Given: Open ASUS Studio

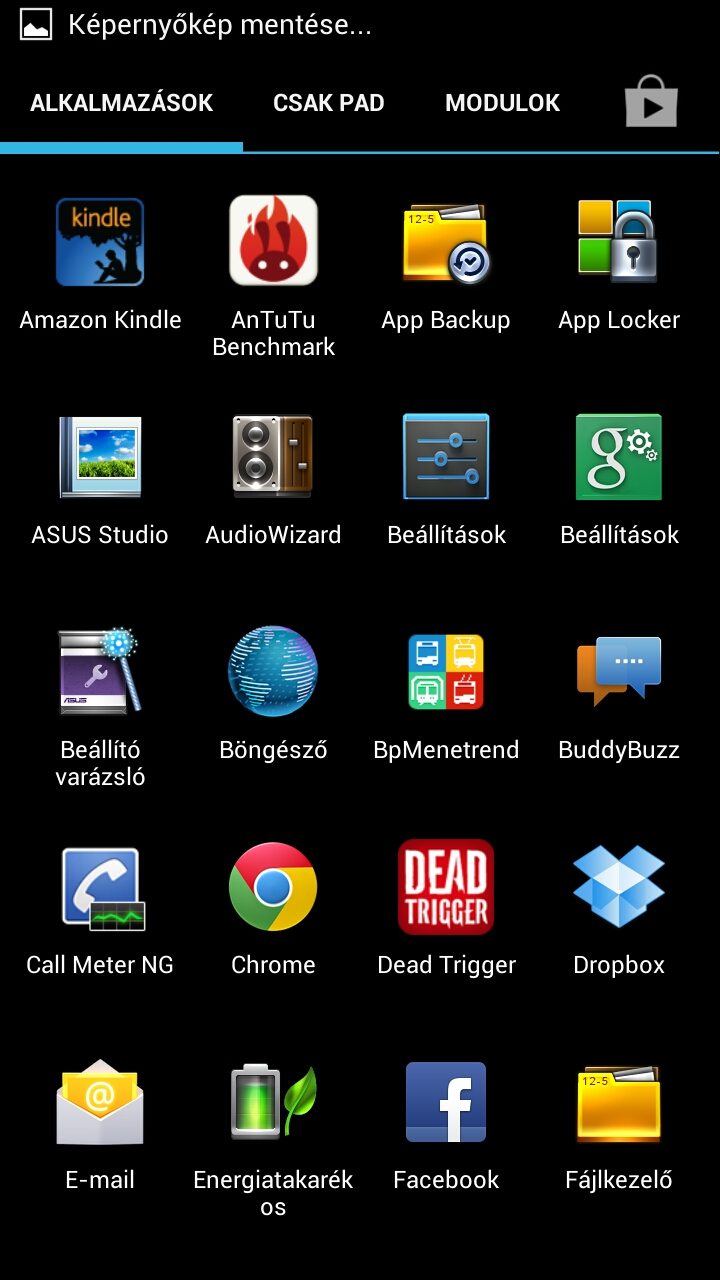Looking at the screenshot, I should (100, 457).
